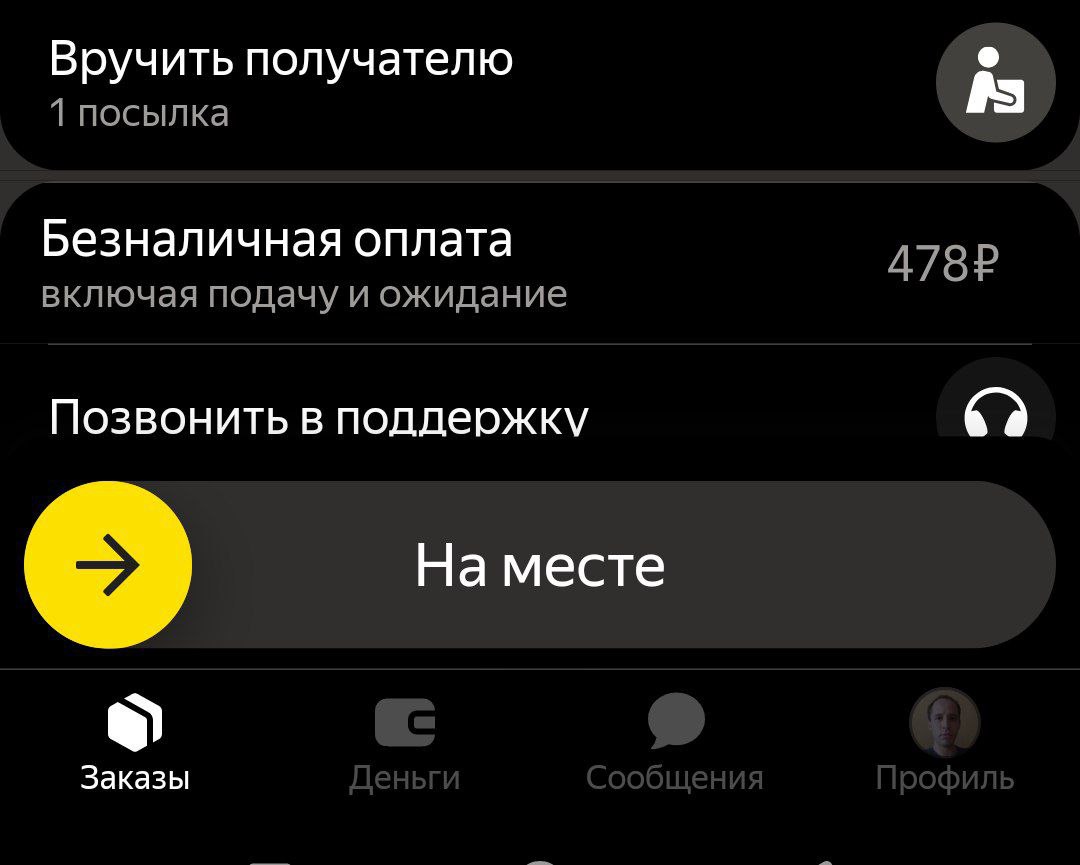Go to the Профиль tab
Screen dimensions: 1080x865
click(944, 745)
